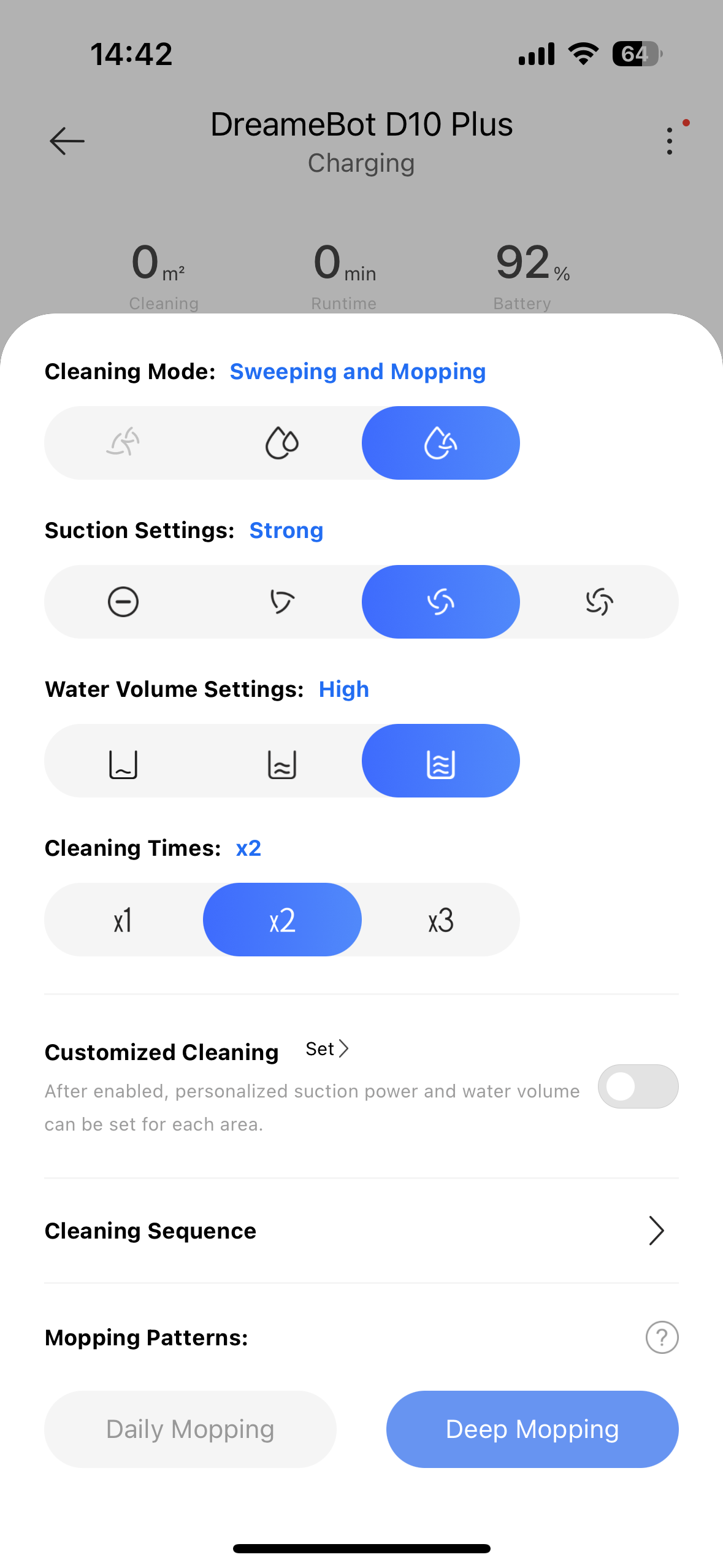Select the sweeping-only cleaning mode icon
Screen dimensions: 723x1568
[123, 442]
